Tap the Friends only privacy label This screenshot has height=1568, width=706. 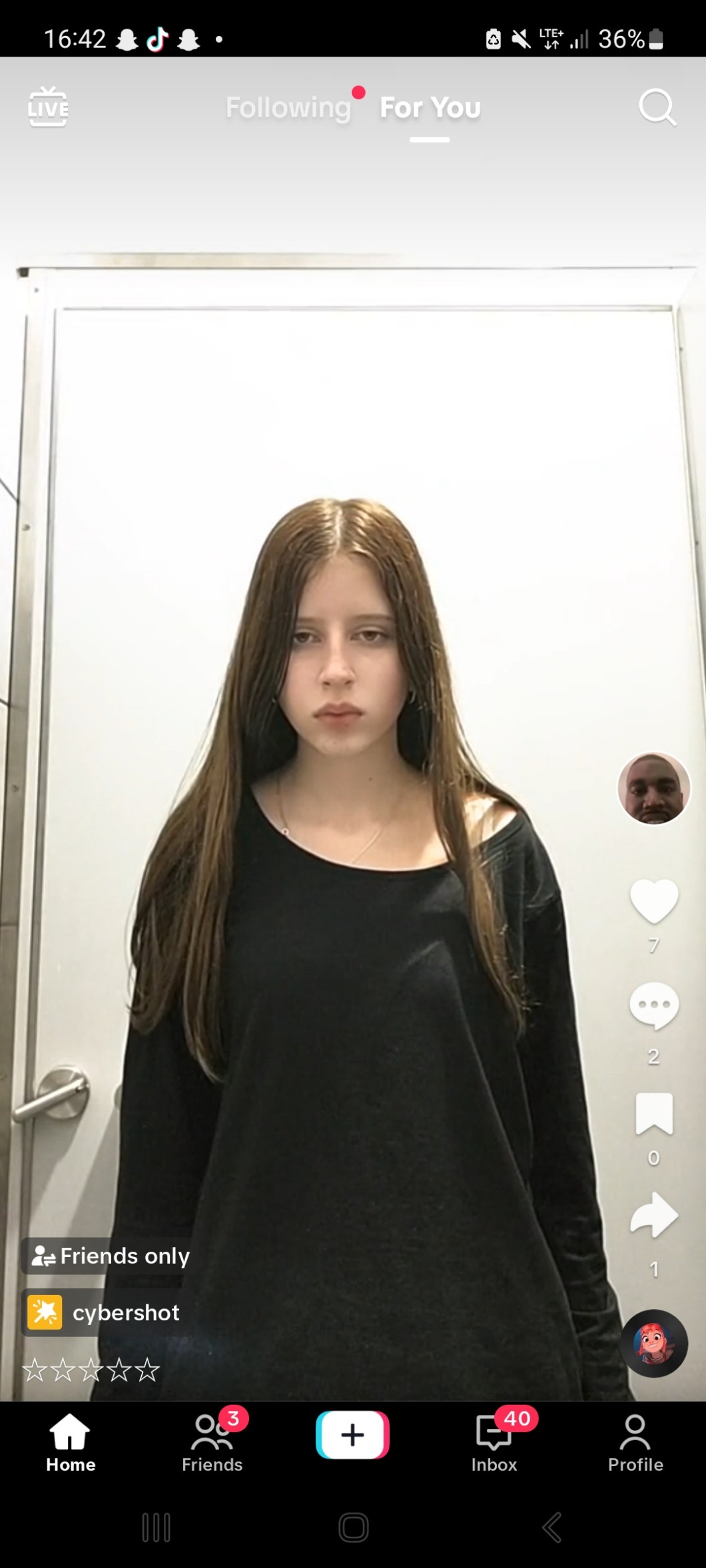[x=112, y=1256]
